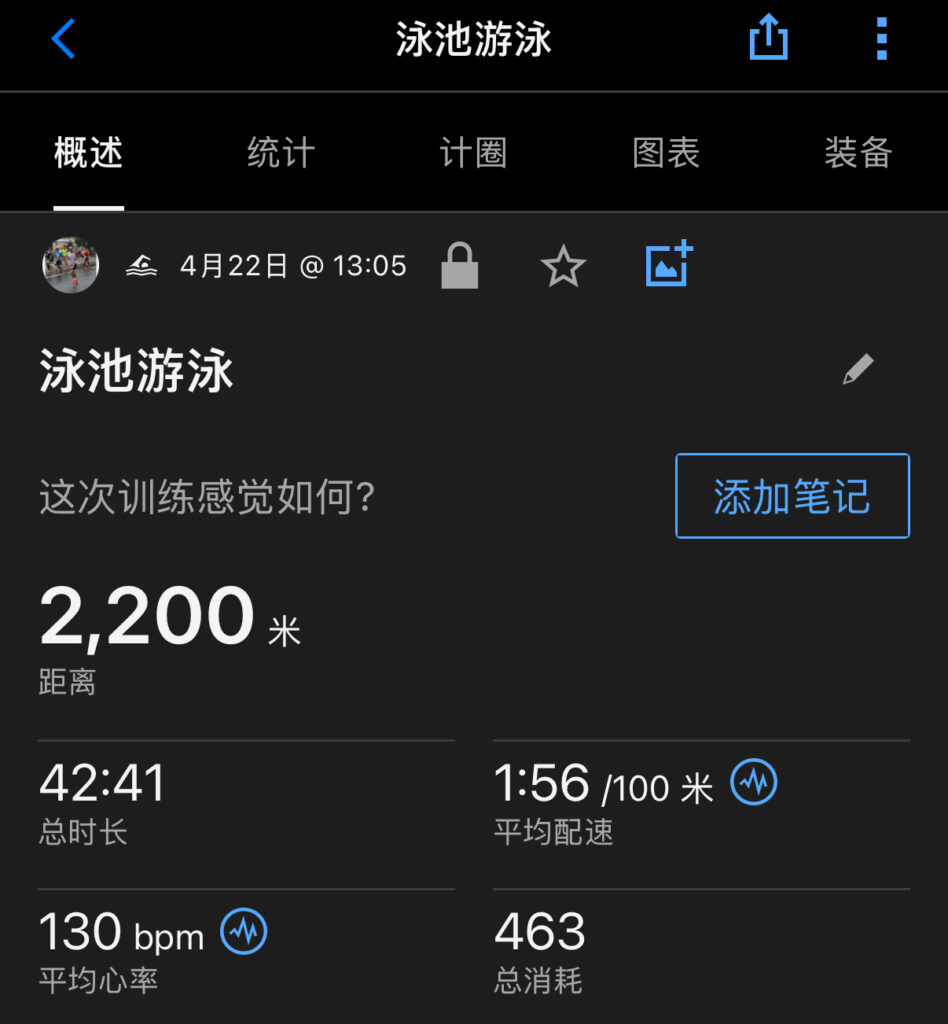The height and width of the screenshot is (1024, 948).
Task: Open the 图表 tab
Action: point(666,153)
